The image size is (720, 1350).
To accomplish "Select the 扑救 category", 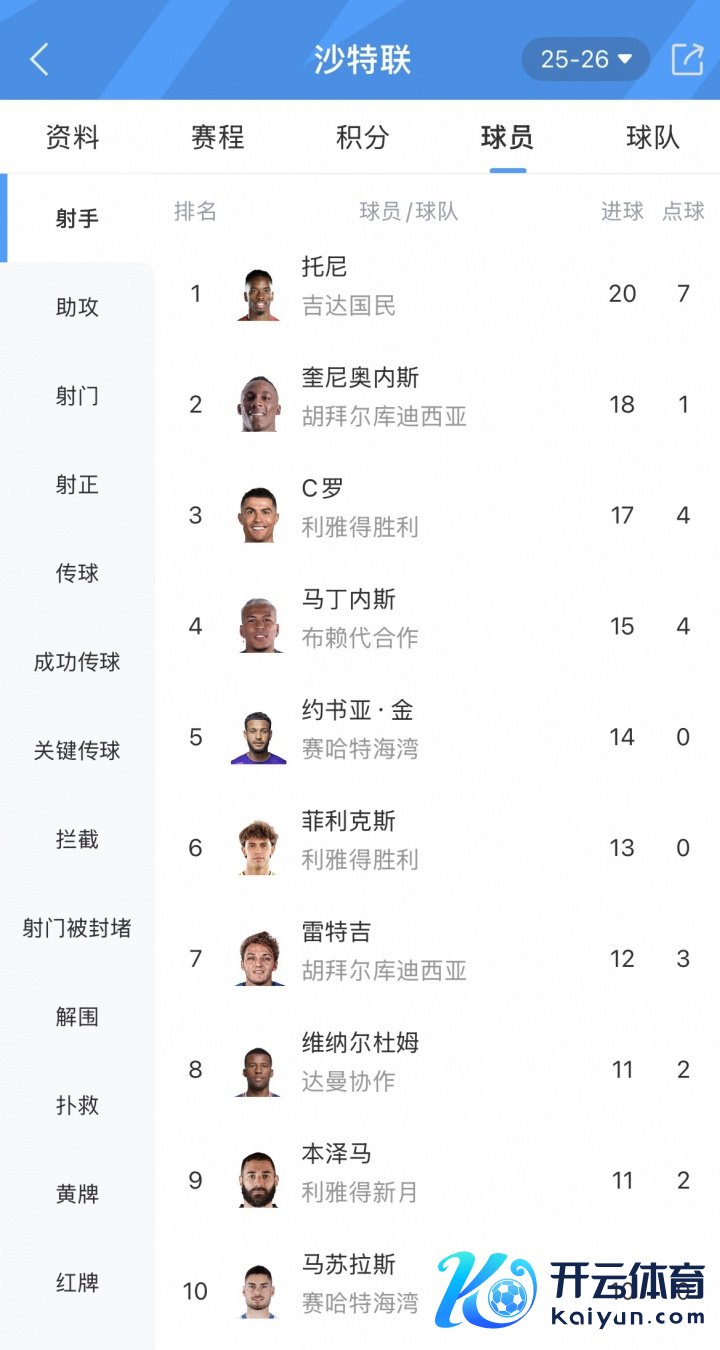I will click(x=77, y=1106).
